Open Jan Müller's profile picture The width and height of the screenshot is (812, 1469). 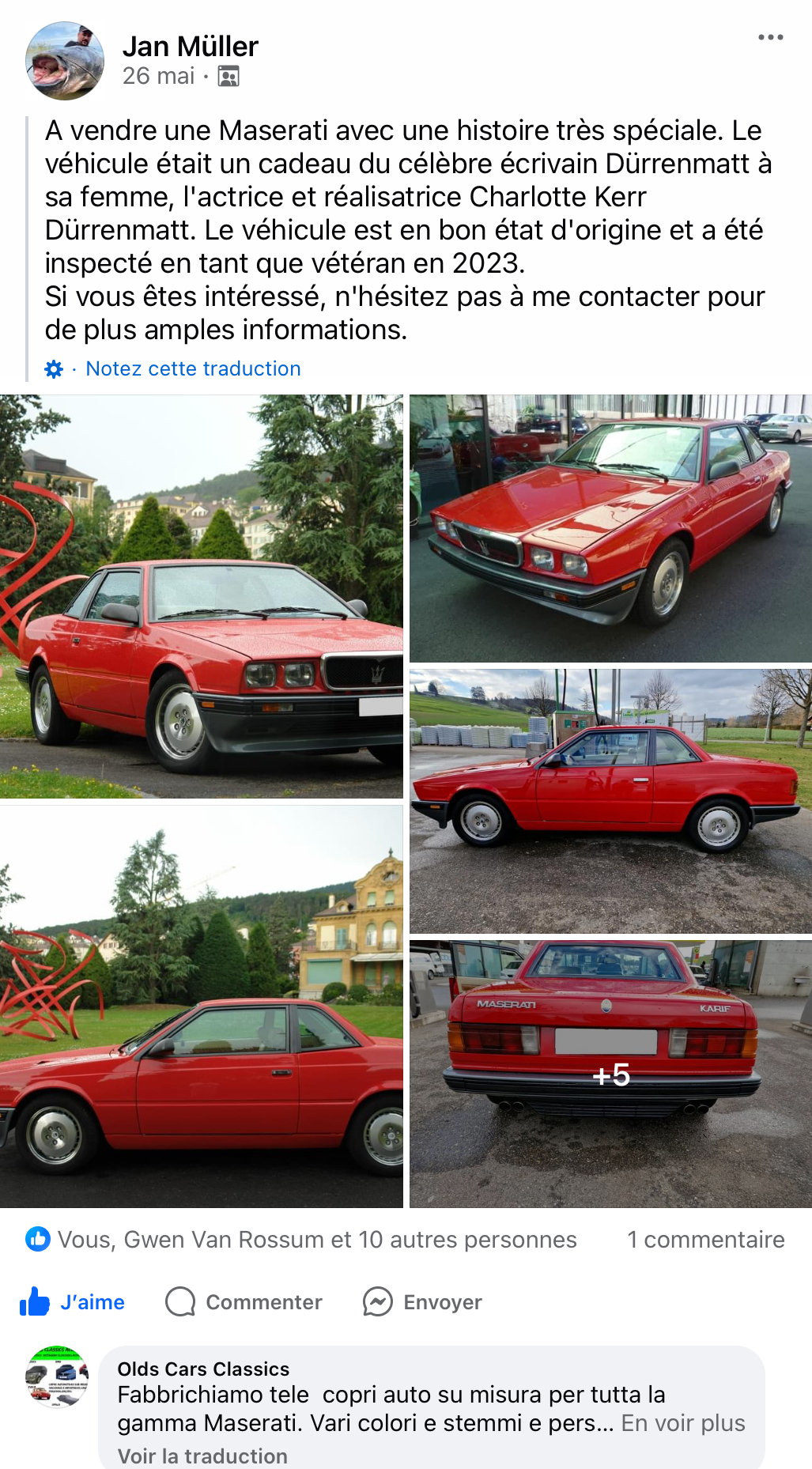(65, 61)
